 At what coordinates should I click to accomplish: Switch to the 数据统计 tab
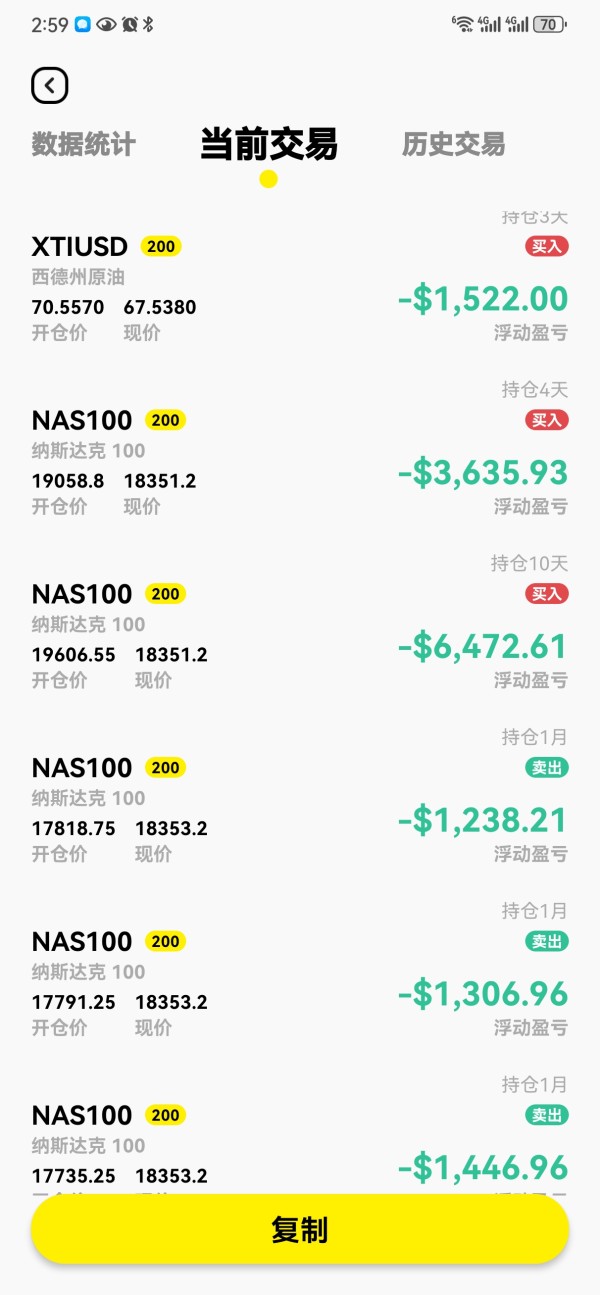(83, 145)
